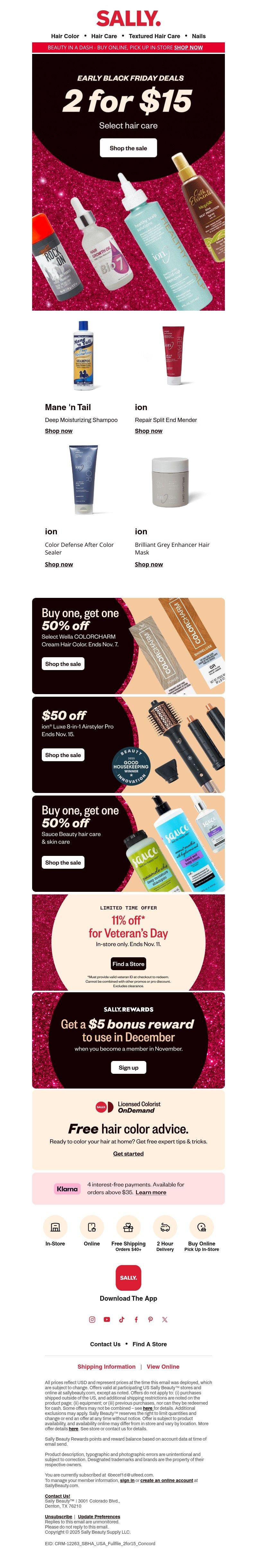The height and width of the screenshot is (1568, 257).
Task: Shop the Sauce Beauty hair care sale
Action: pyautogui.click(x=63, y=863)
